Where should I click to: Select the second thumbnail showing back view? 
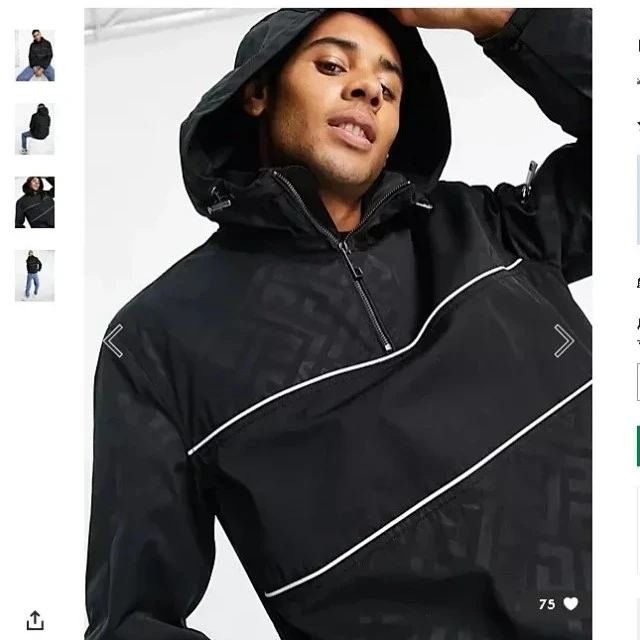click(x=35, y=129)
